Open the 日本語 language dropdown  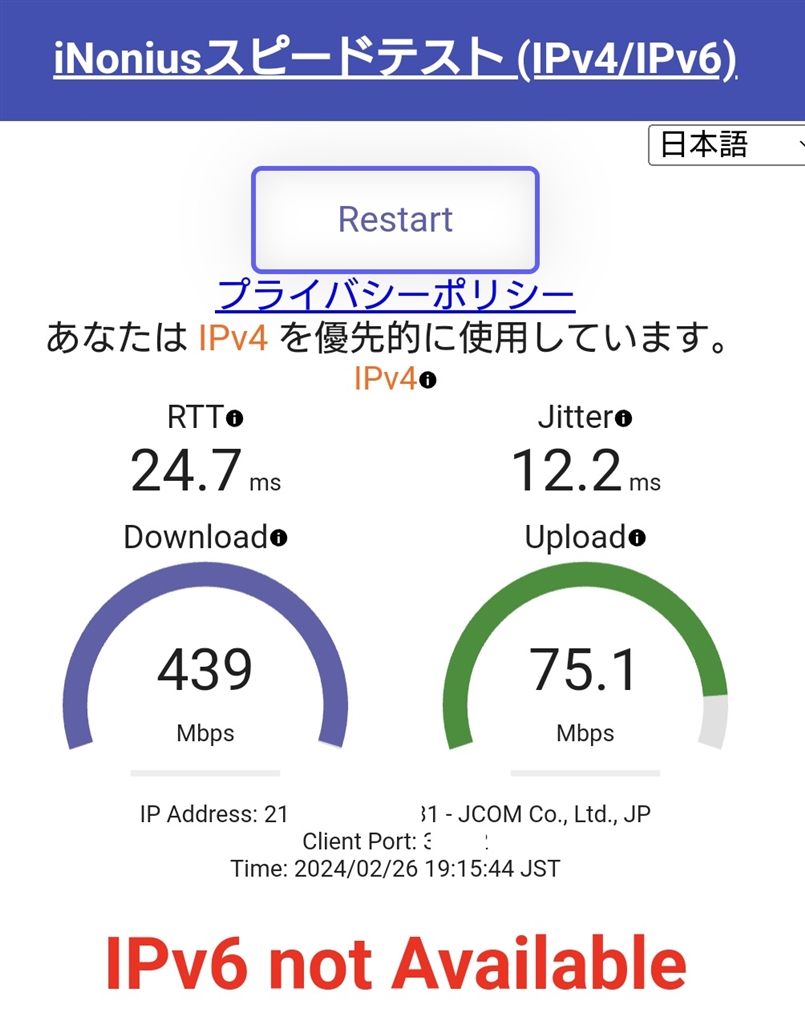(x=727, y=145)
